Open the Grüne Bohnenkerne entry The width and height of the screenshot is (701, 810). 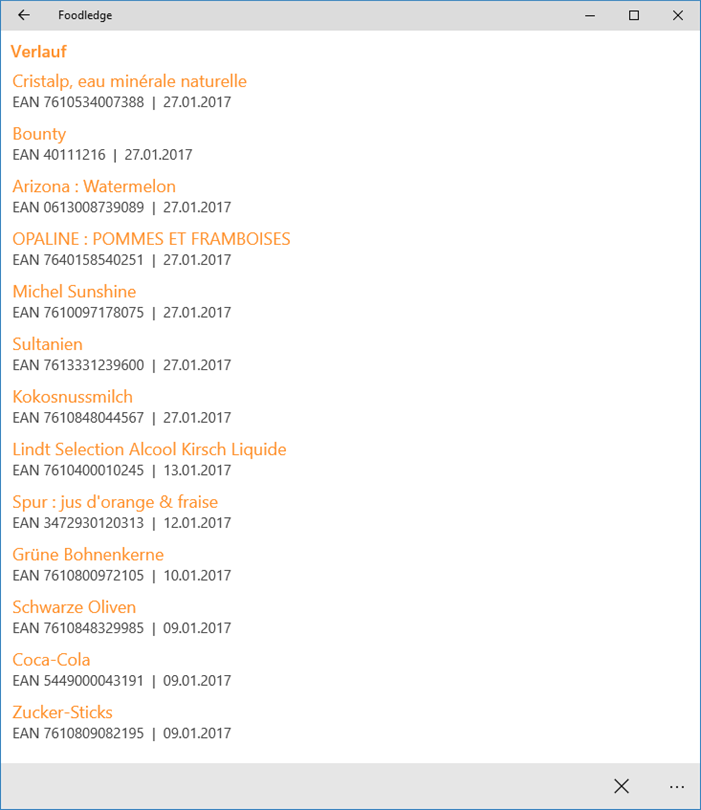(88, 555)
